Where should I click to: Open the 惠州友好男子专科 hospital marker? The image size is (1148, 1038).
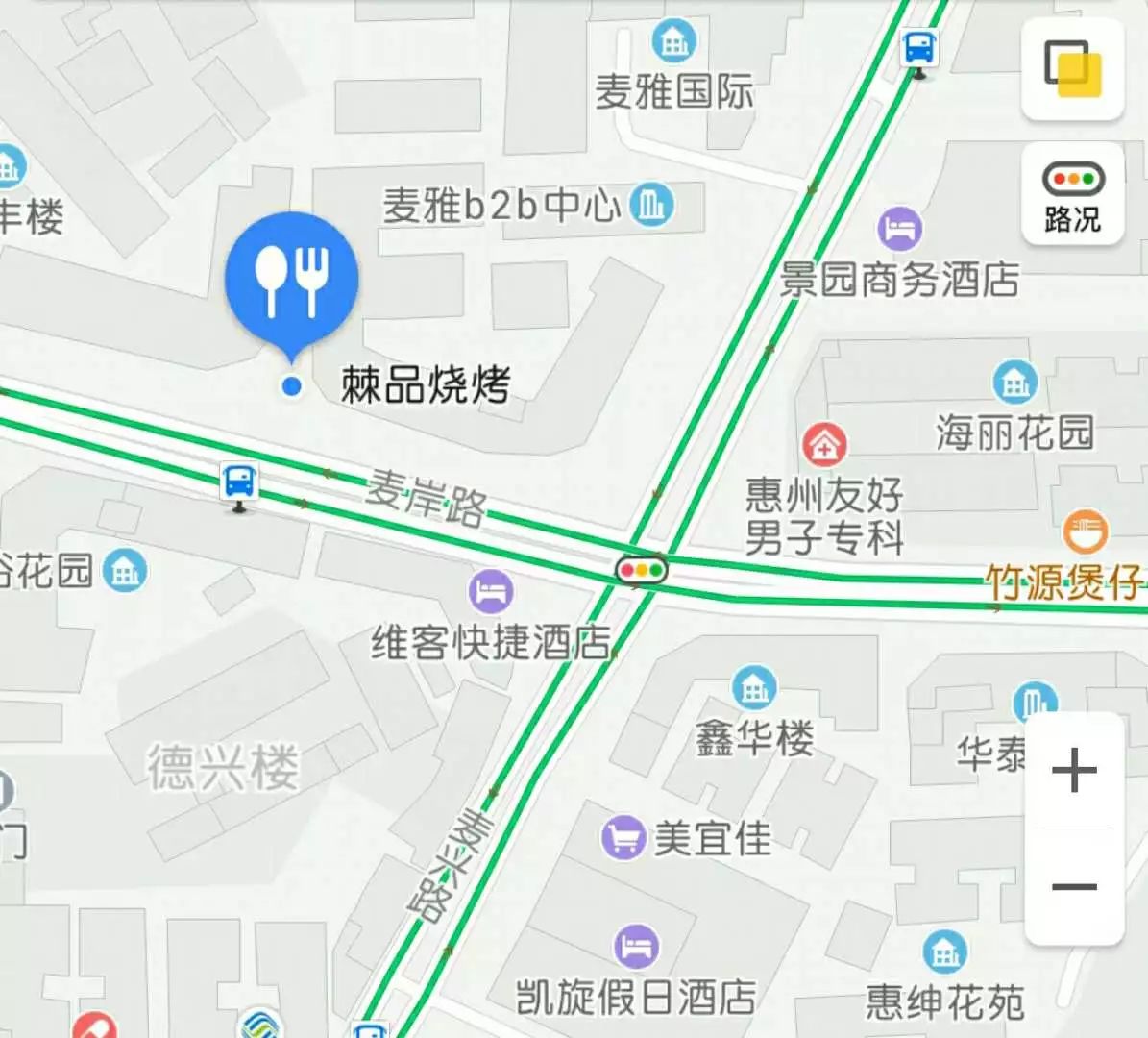point(824,445)
